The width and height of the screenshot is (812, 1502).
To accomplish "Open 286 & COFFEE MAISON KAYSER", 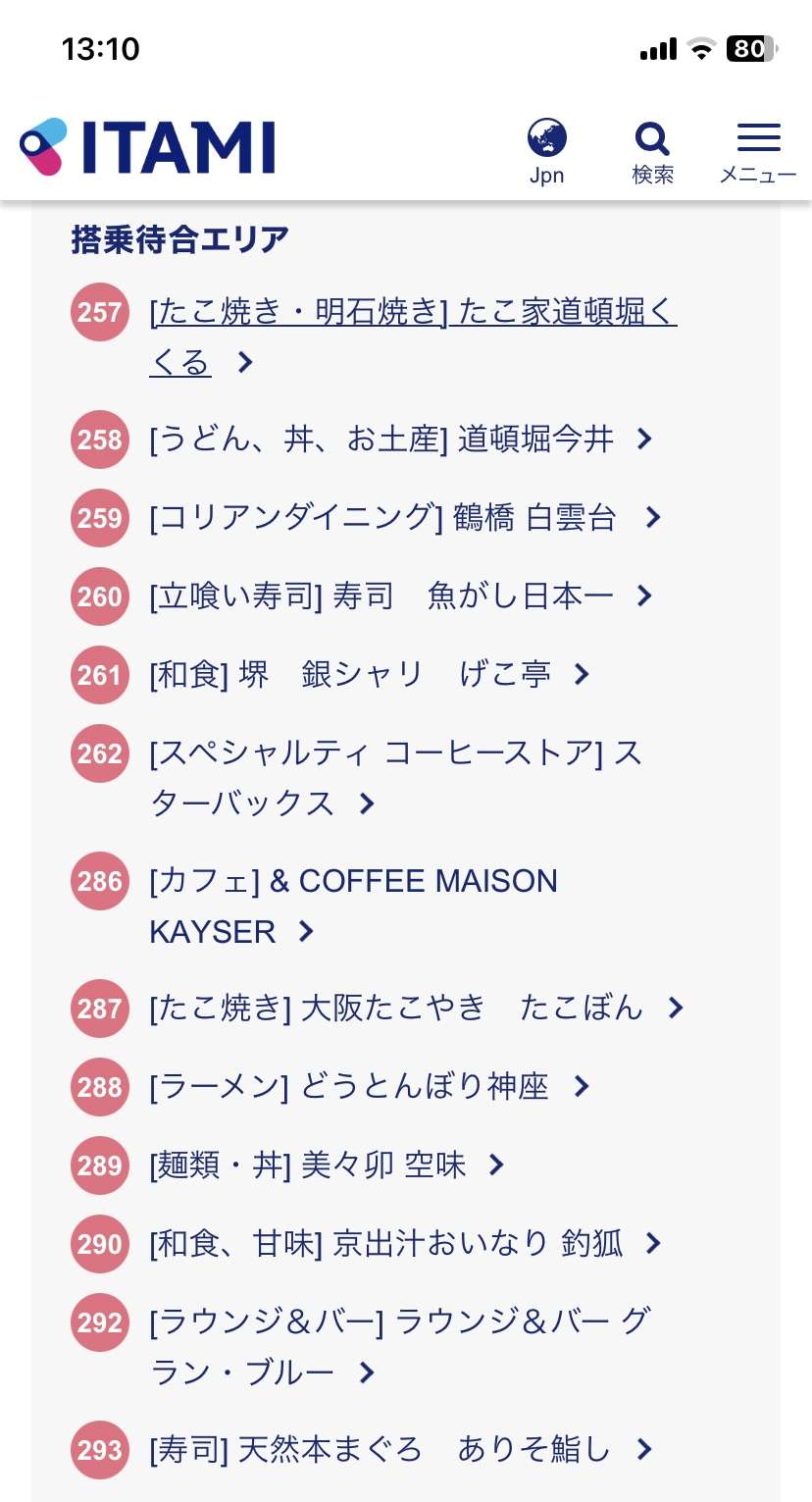I will click(353, 906).
